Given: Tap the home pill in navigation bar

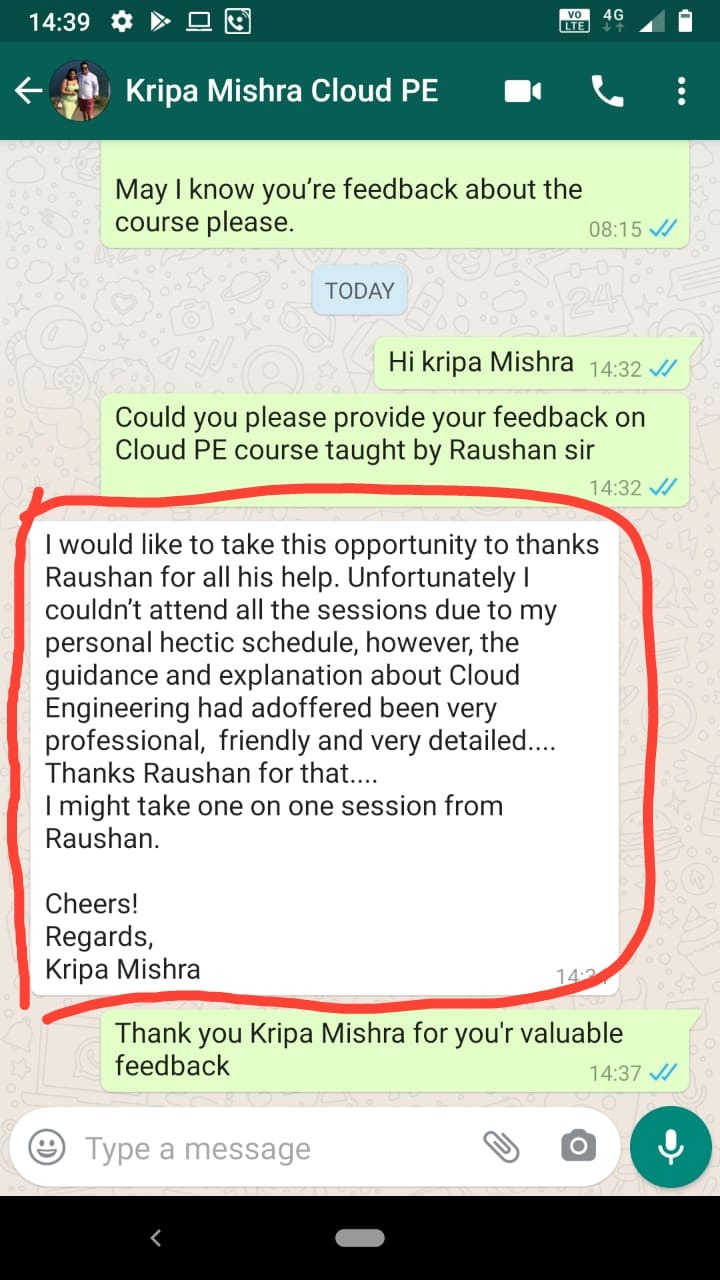Looking at the screenshot, I should 360,1238.
